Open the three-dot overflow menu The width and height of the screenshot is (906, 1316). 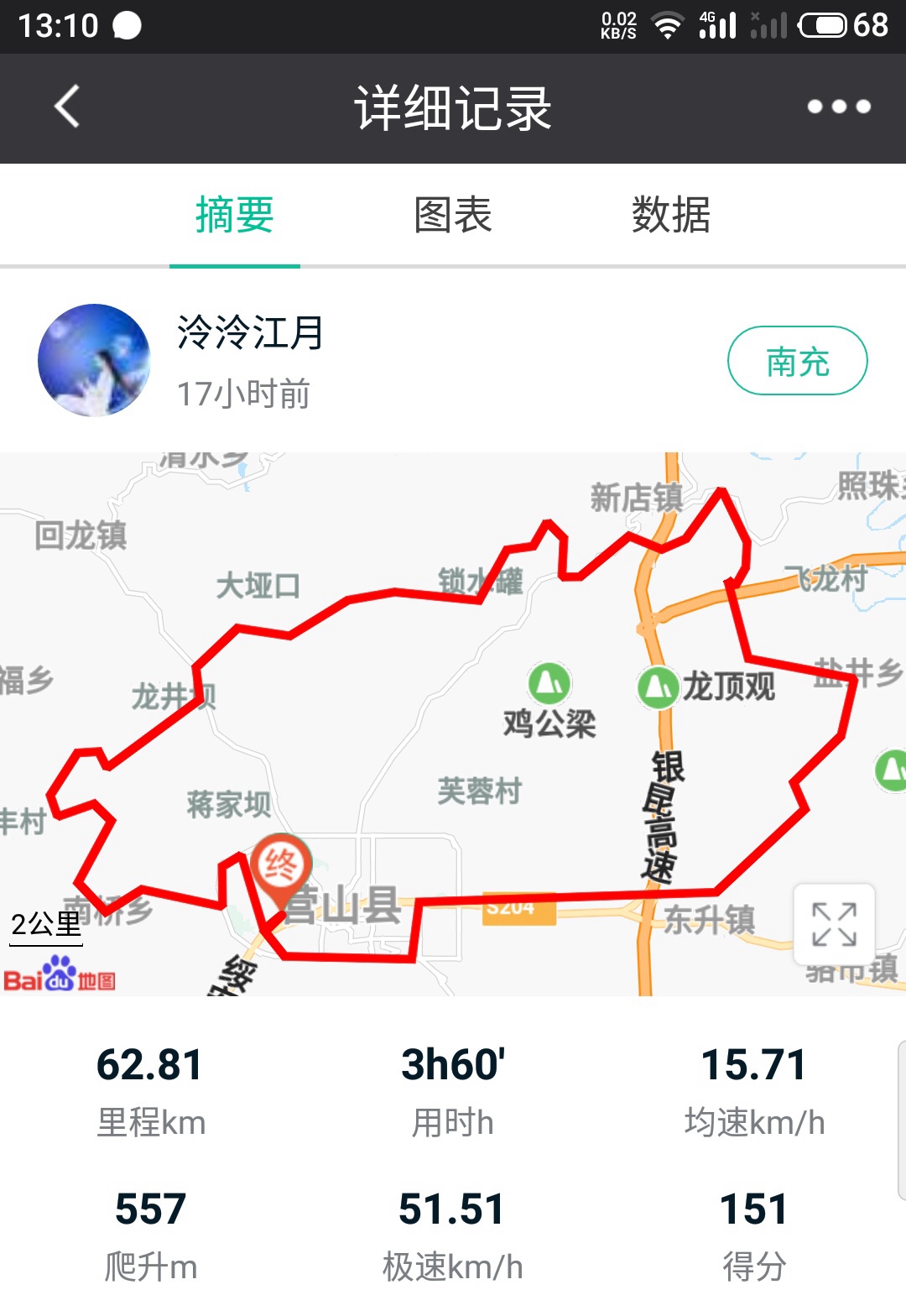[x=838, y=107]
